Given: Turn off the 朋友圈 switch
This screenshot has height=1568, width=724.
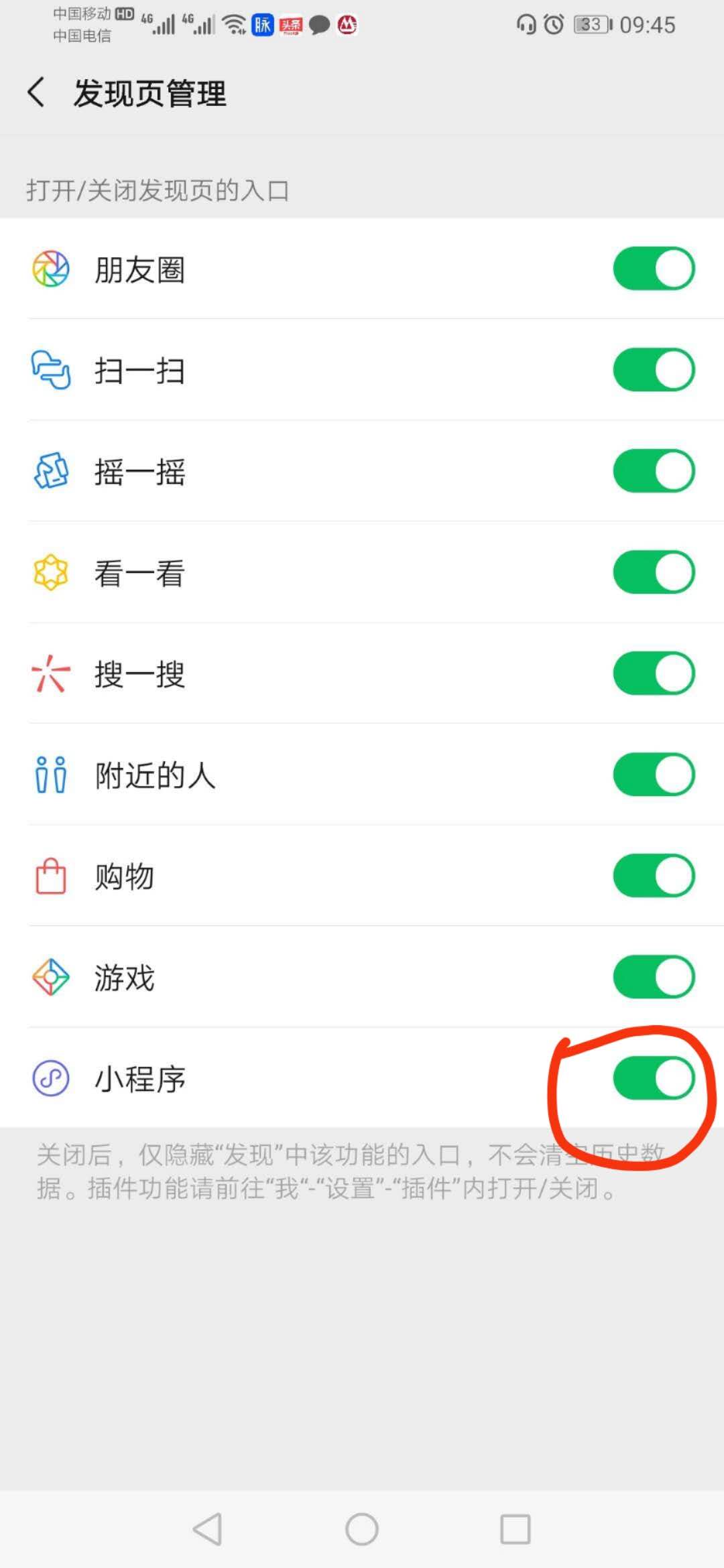Looking at the screenshot, I should (x=654, y=267).
